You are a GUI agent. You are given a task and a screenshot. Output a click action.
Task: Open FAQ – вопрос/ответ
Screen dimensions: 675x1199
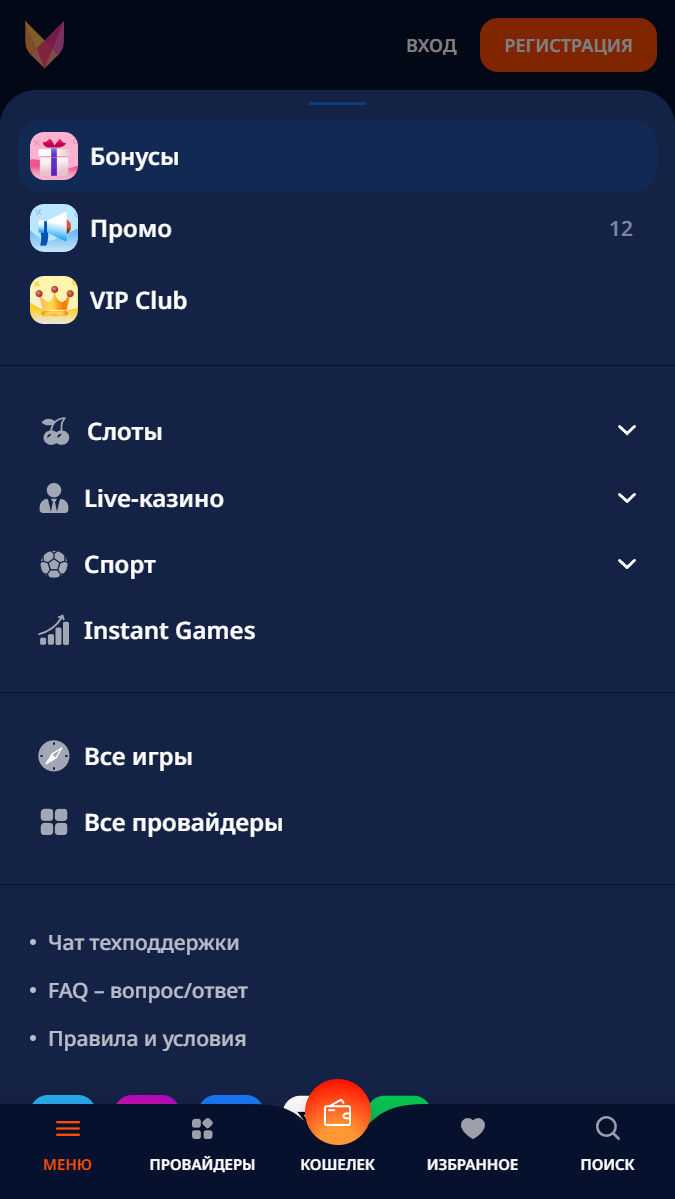point(147,991)
